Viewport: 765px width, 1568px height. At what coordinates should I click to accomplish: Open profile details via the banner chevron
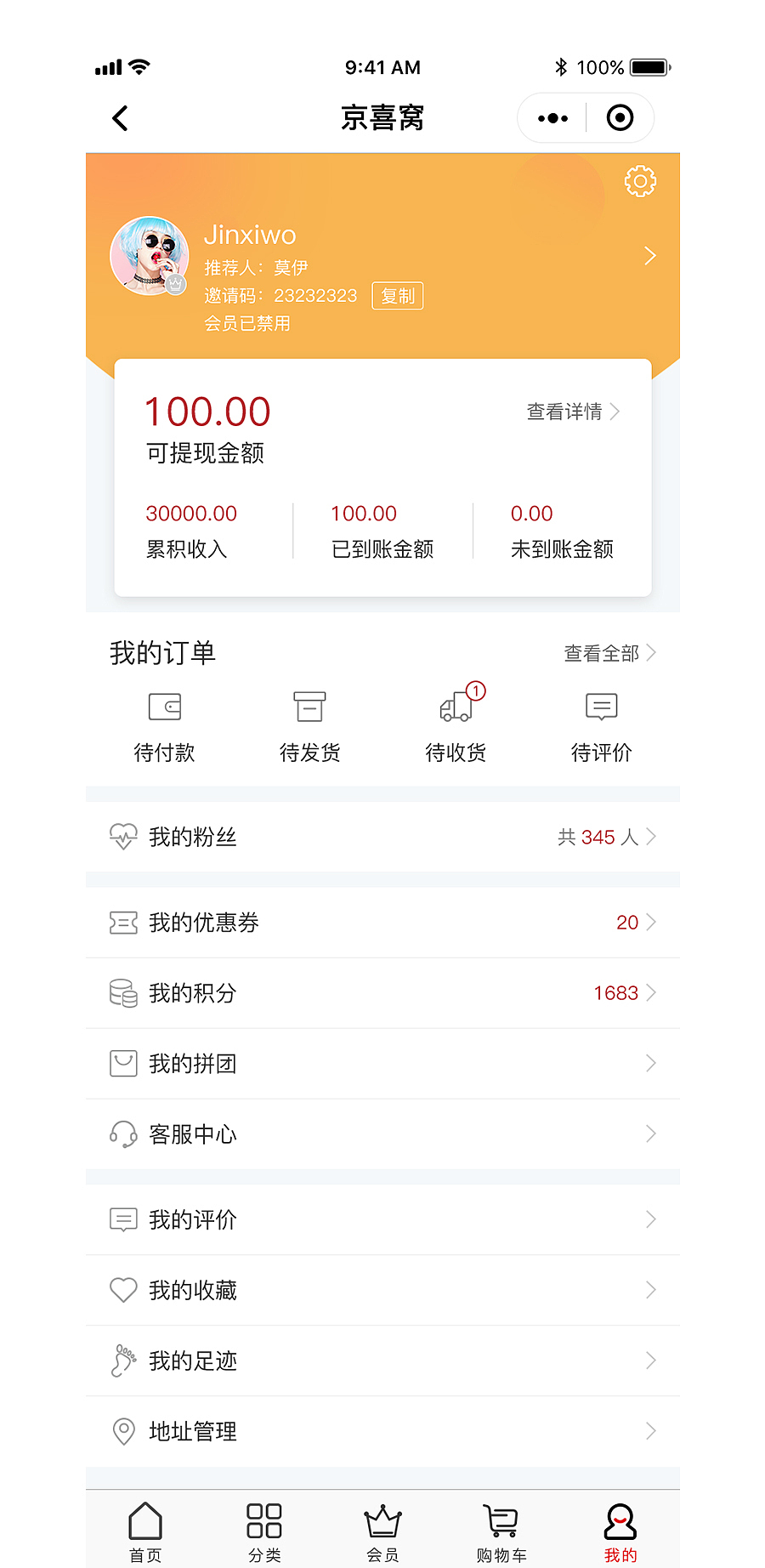tap(649, 255)
